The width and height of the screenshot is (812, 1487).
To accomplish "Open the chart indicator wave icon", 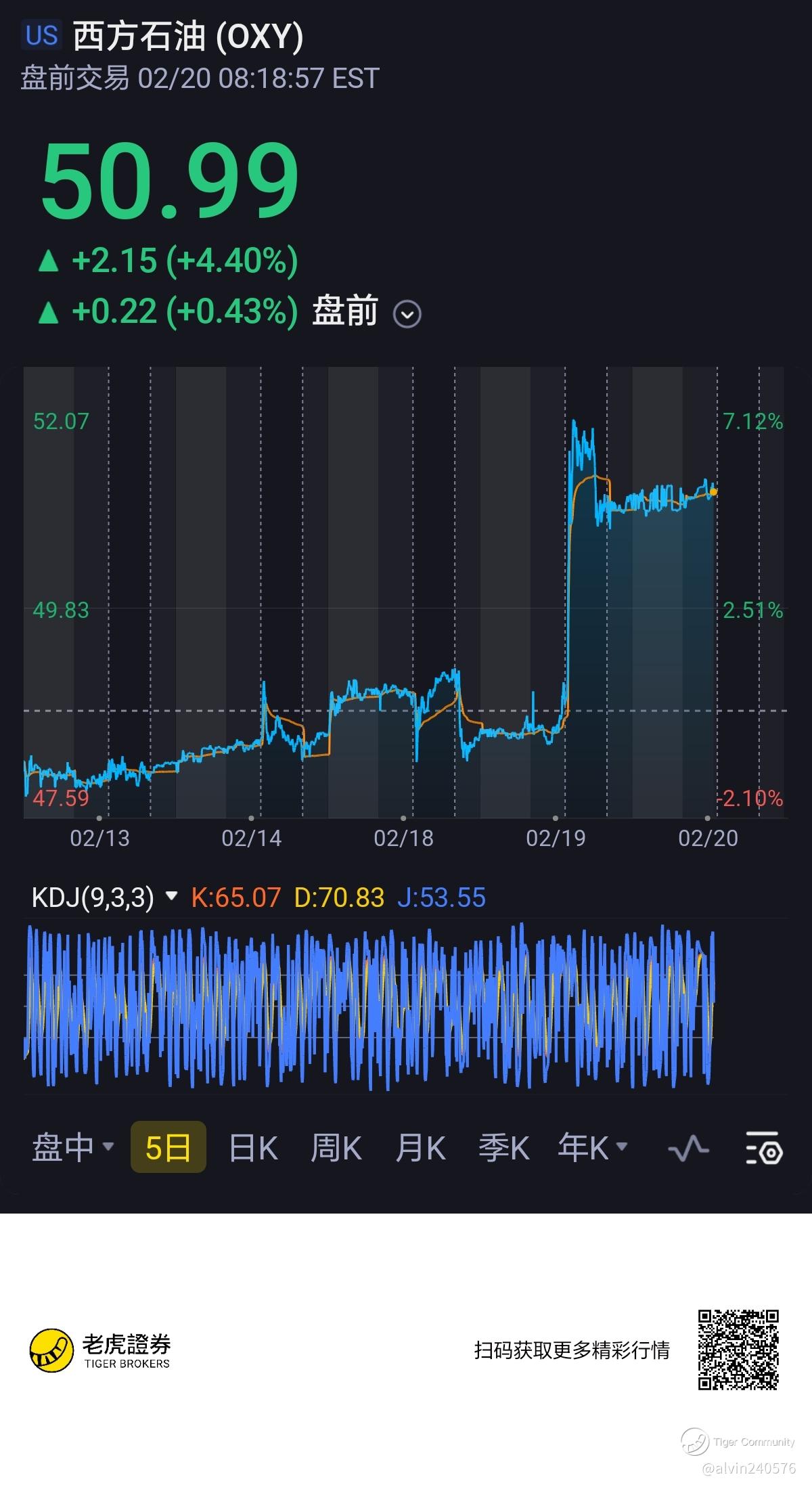I will (x=688, y=1148).
